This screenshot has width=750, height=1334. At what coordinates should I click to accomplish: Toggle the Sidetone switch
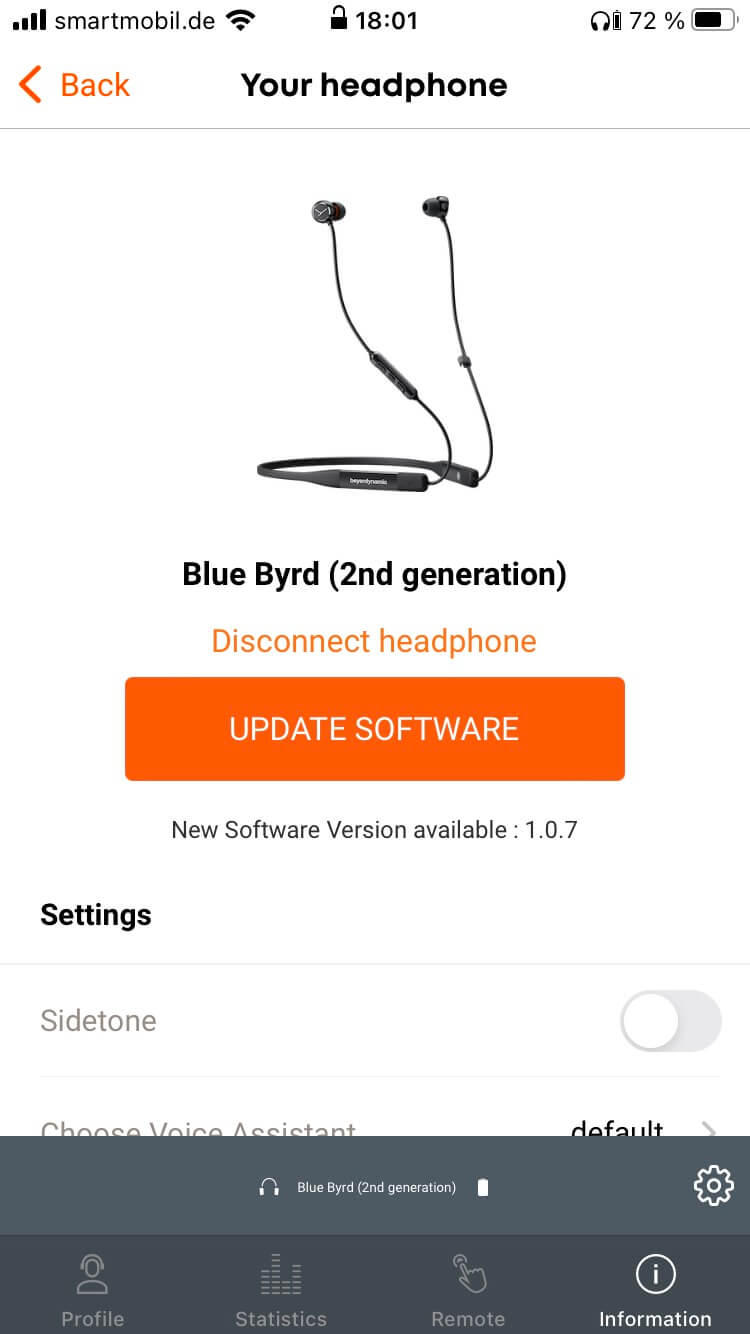coord(670,1021)
